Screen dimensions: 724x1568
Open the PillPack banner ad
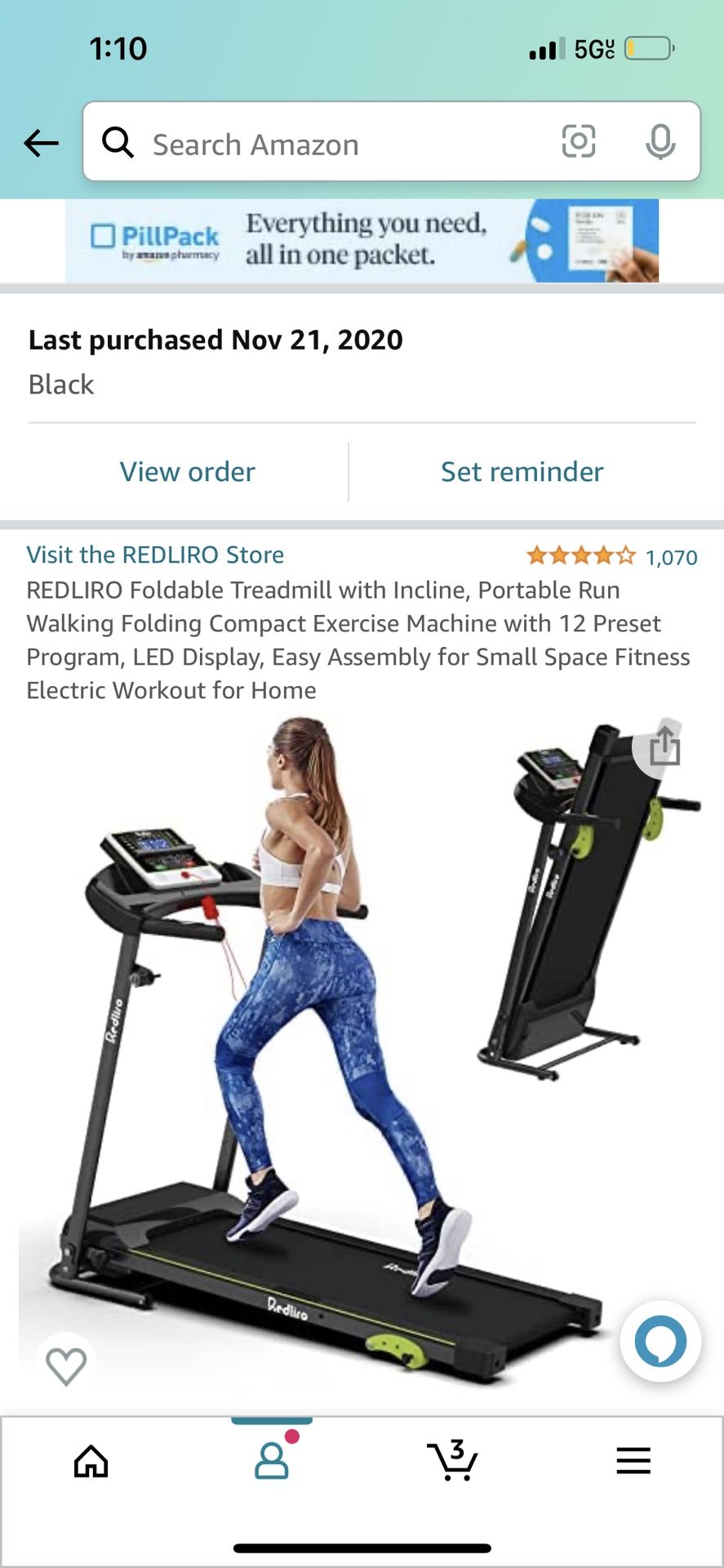click(362, 241)
